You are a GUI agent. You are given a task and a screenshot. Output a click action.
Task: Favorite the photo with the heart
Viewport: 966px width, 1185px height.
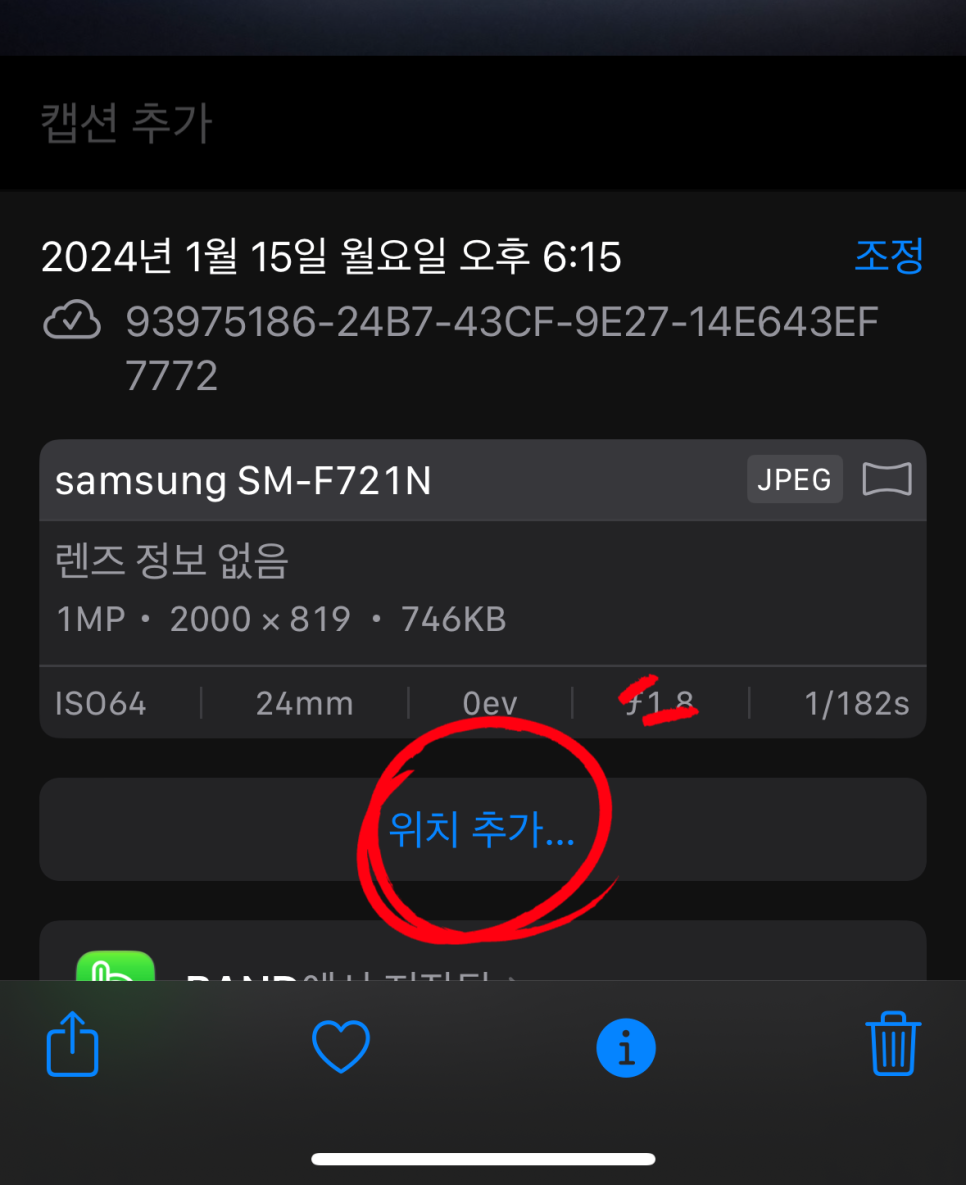(x=341, y=1047)
